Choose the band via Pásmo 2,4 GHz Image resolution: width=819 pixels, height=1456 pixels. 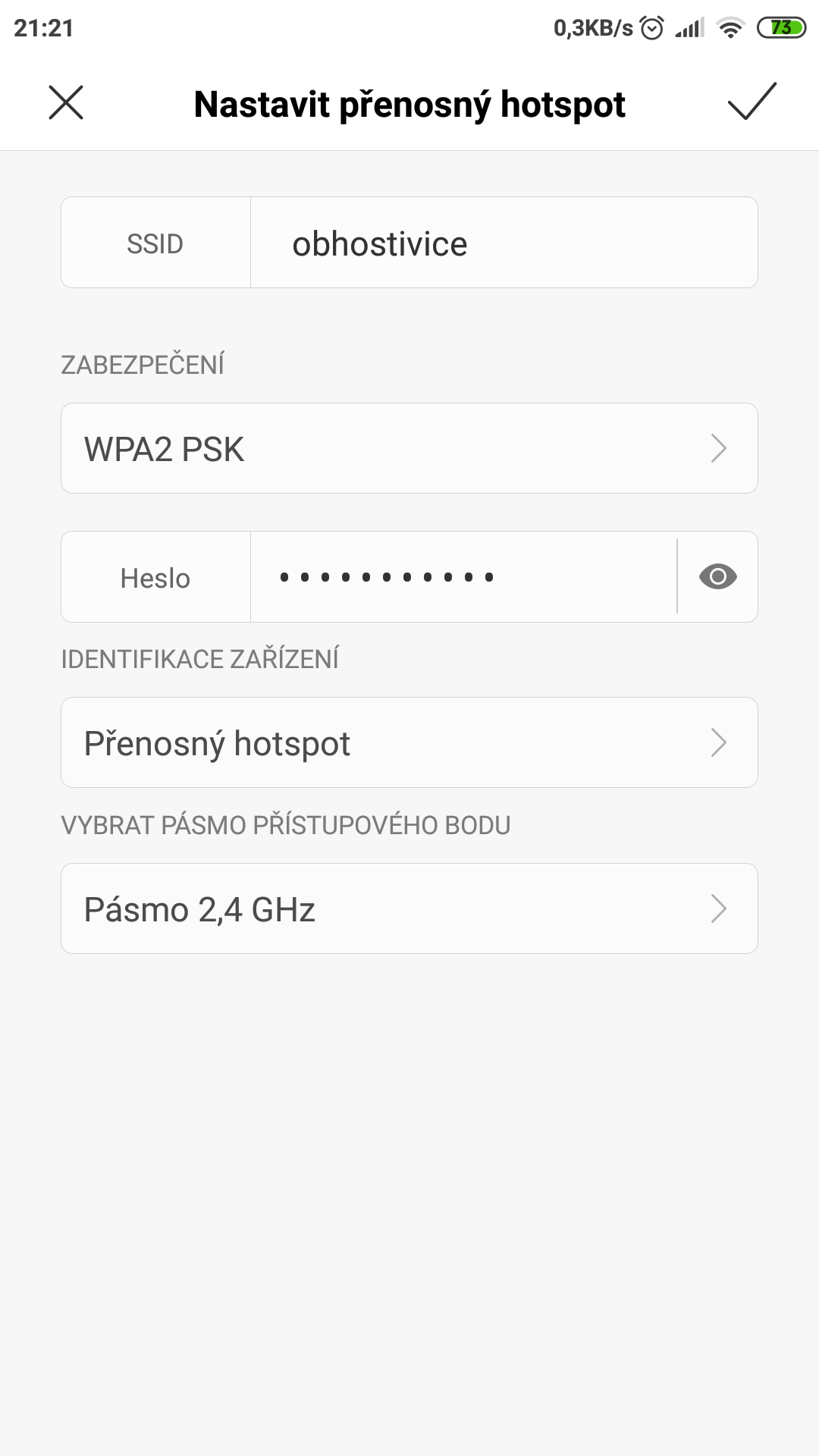click(x=409, y=908)
